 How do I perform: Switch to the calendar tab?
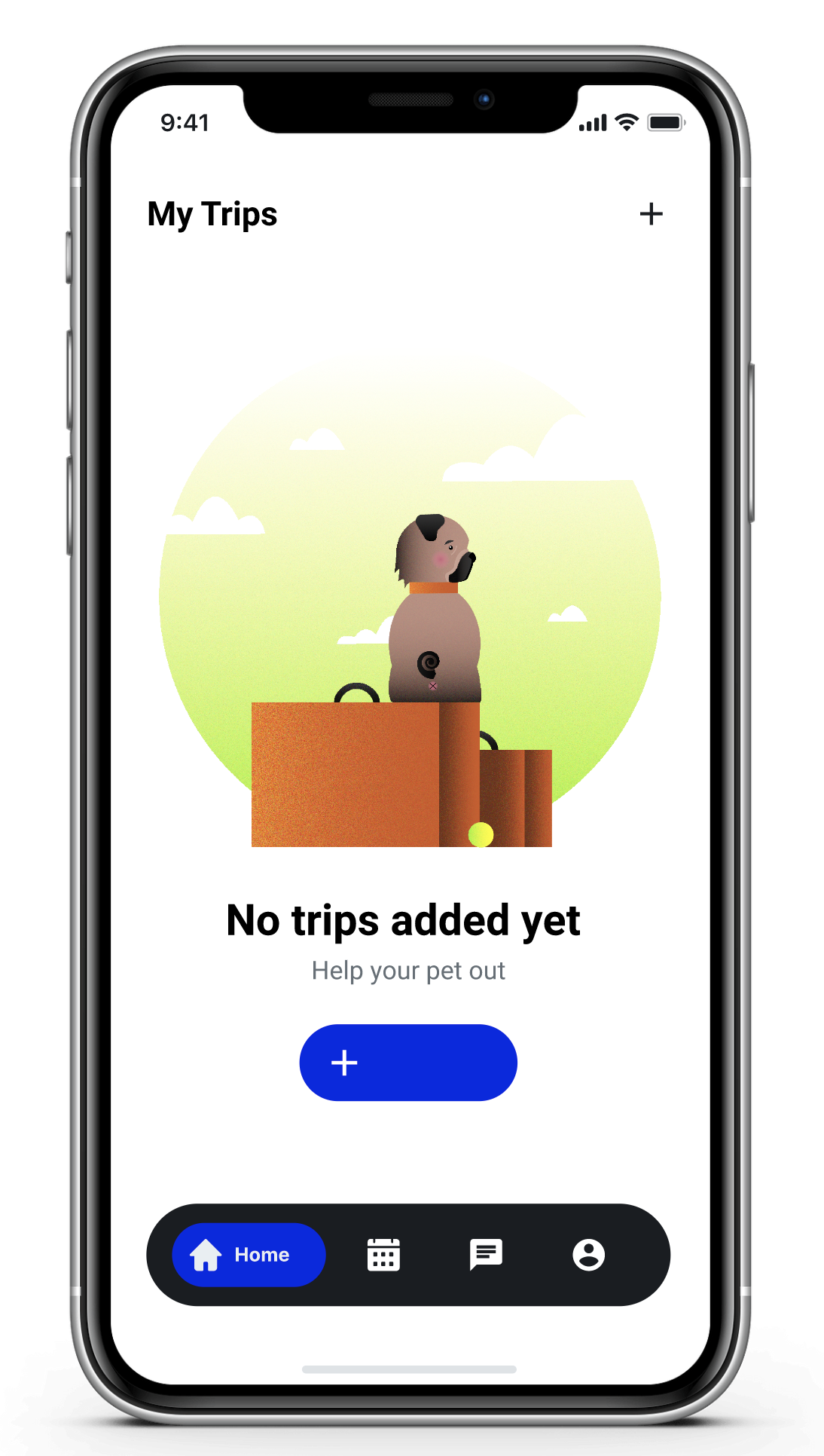pos(383,1255)
